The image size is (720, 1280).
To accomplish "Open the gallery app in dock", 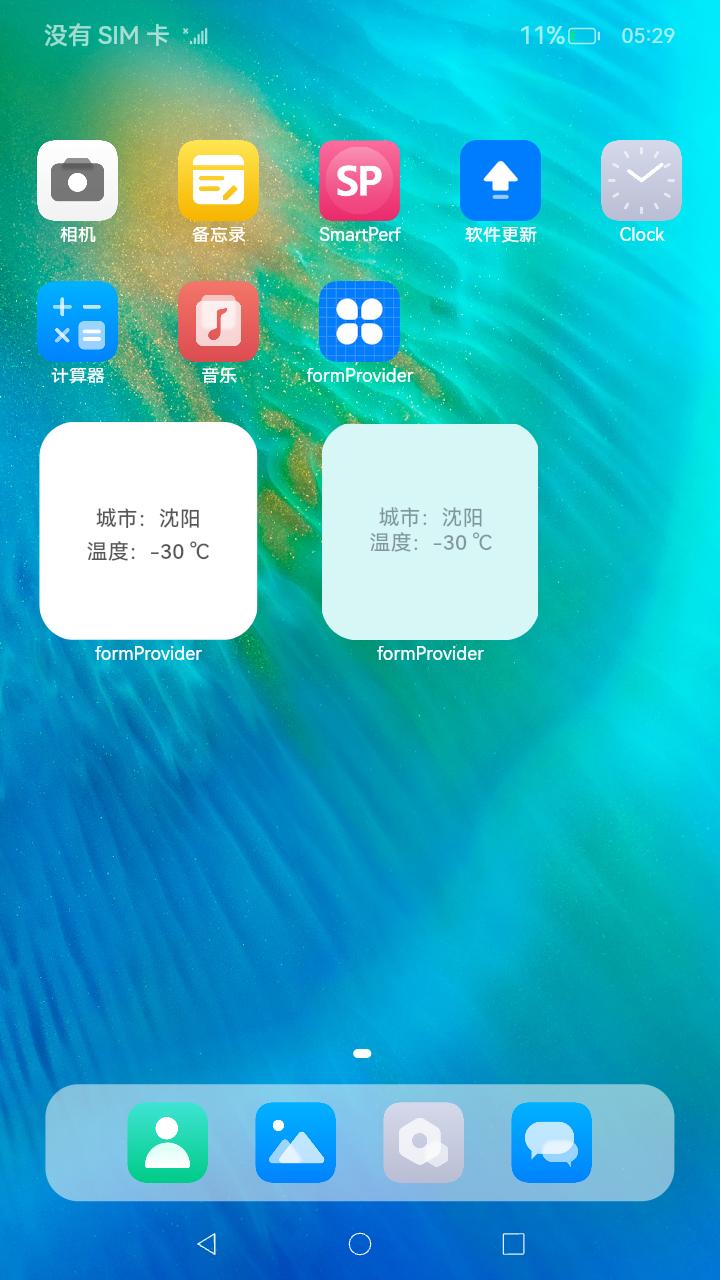I will [x=295, y=1142].
